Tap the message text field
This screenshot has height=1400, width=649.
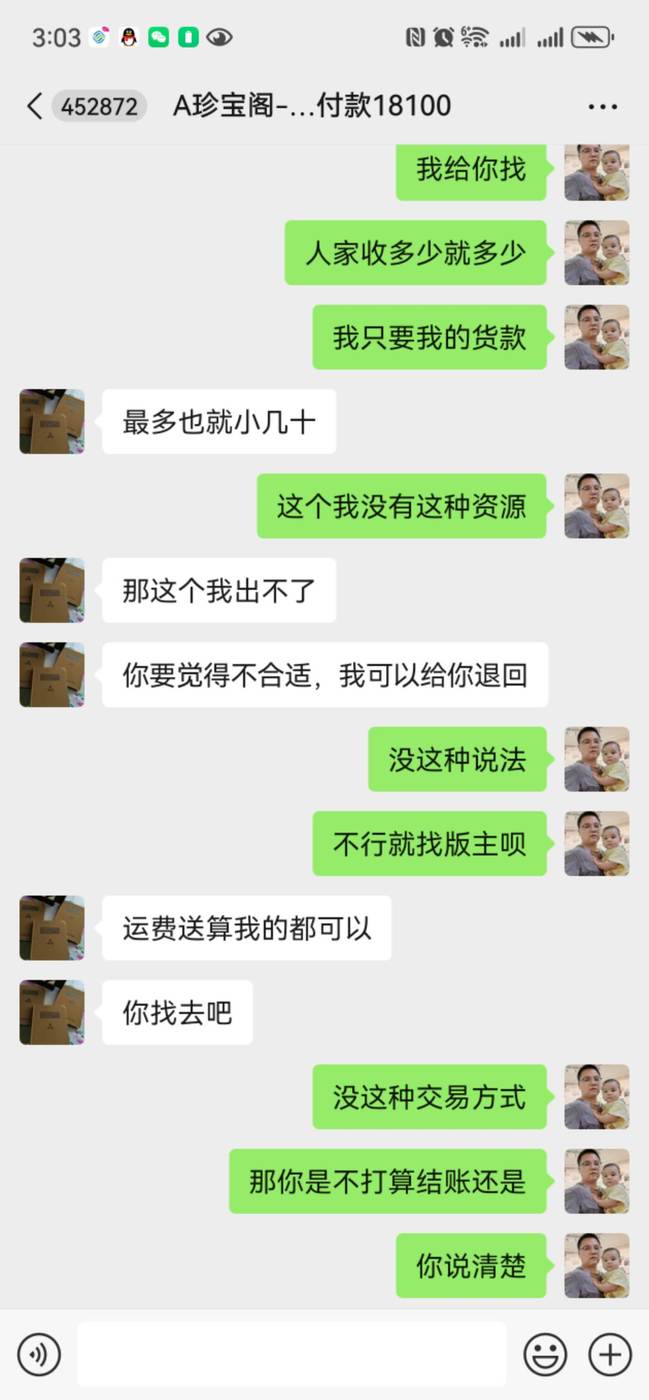coord(291,1355)
